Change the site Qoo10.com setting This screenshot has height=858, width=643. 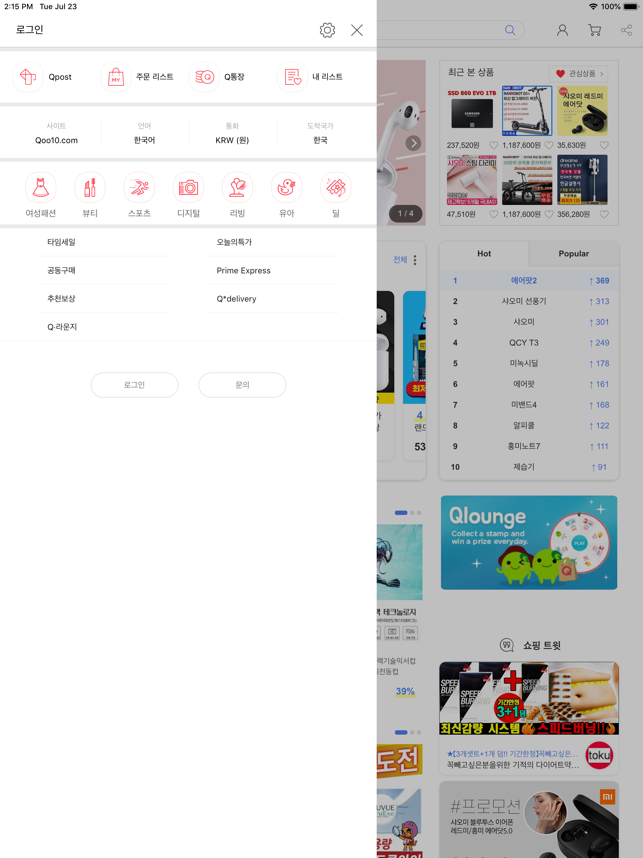(56, 134)
